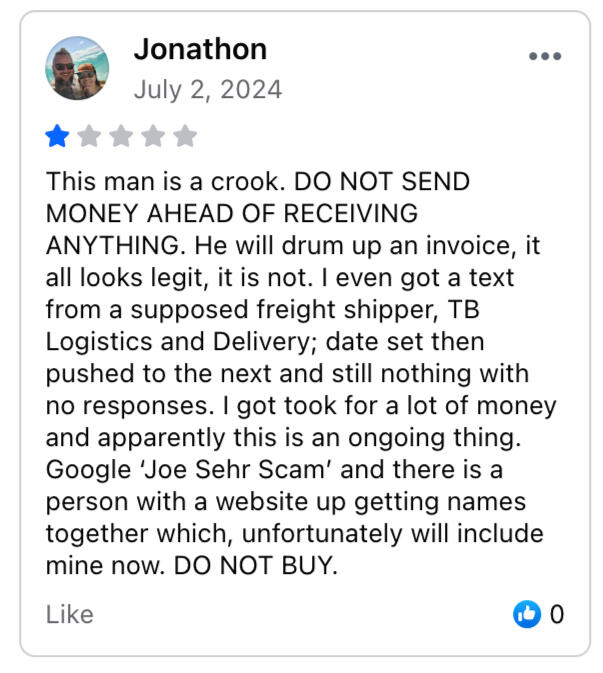This screenshot has height=673, width=603.
Task: Open Jonathon's profile picture
Action: tap(78, 69)
